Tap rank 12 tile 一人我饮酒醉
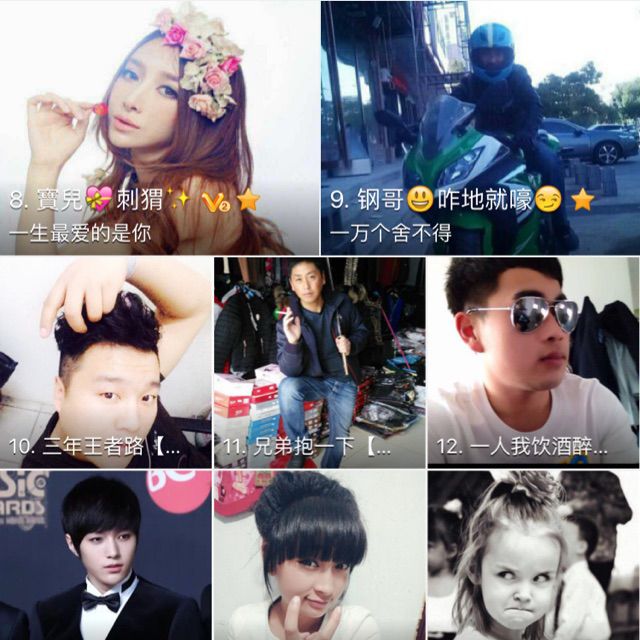This screenshot has width=640, height=640. click(x=533, y=362)
